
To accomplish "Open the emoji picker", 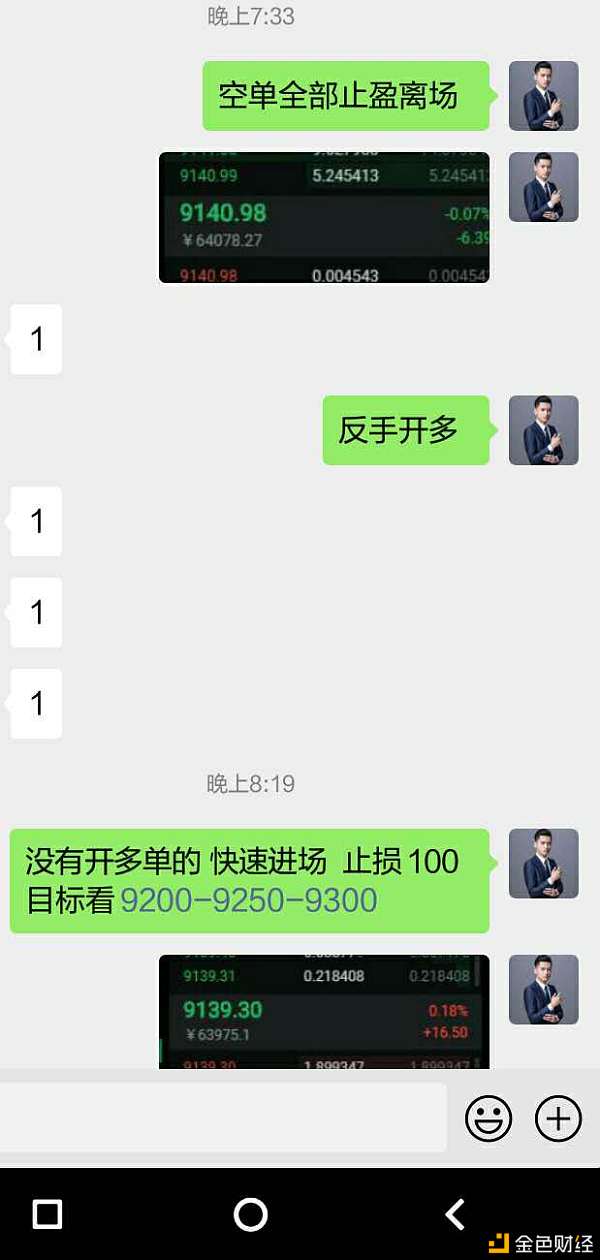I will (488, 1118).
